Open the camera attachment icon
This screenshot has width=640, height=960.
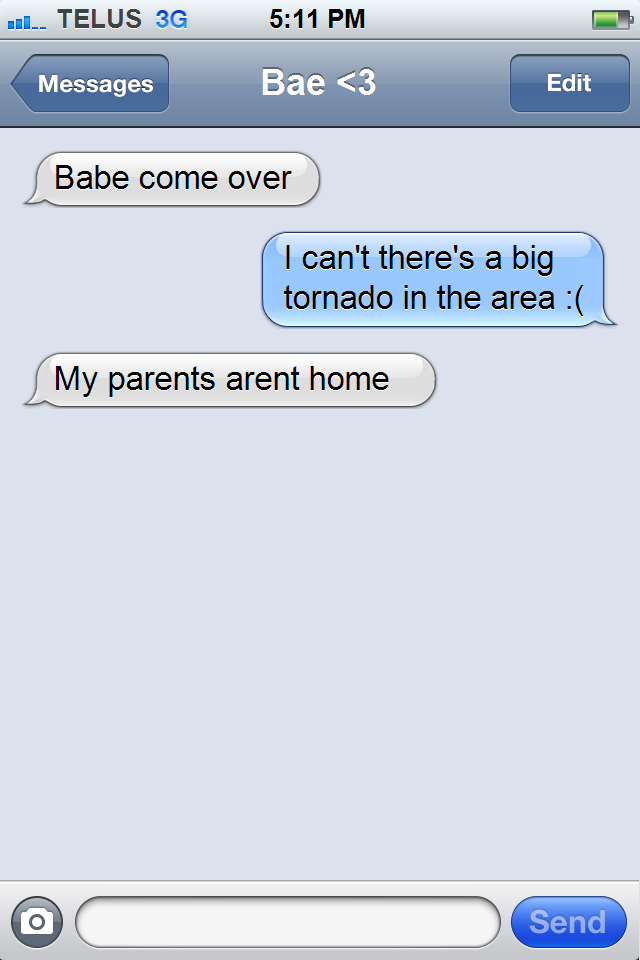[37, 921]
